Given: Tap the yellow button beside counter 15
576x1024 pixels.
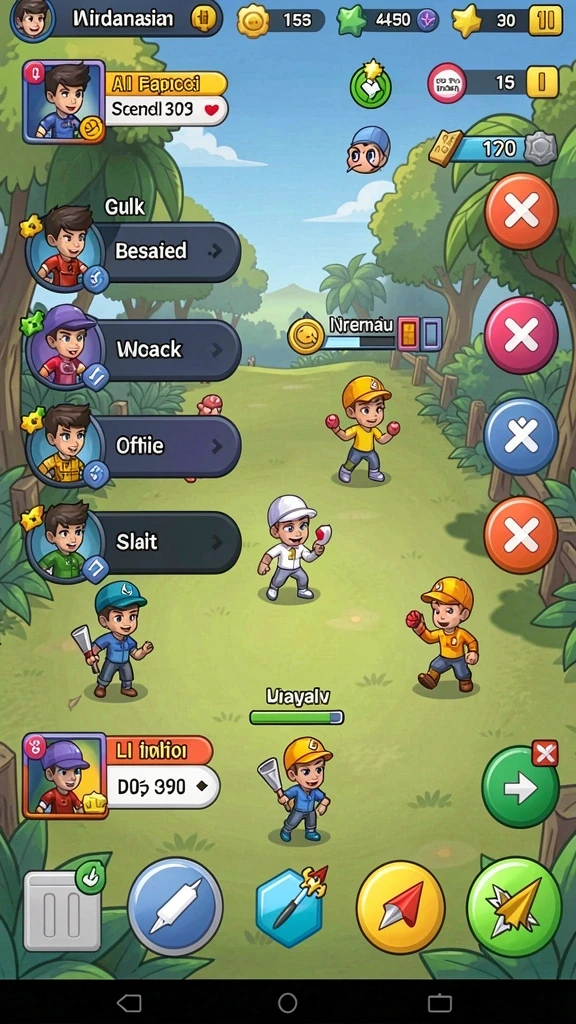Looking at the screenshot, I should tap(543, 82).
